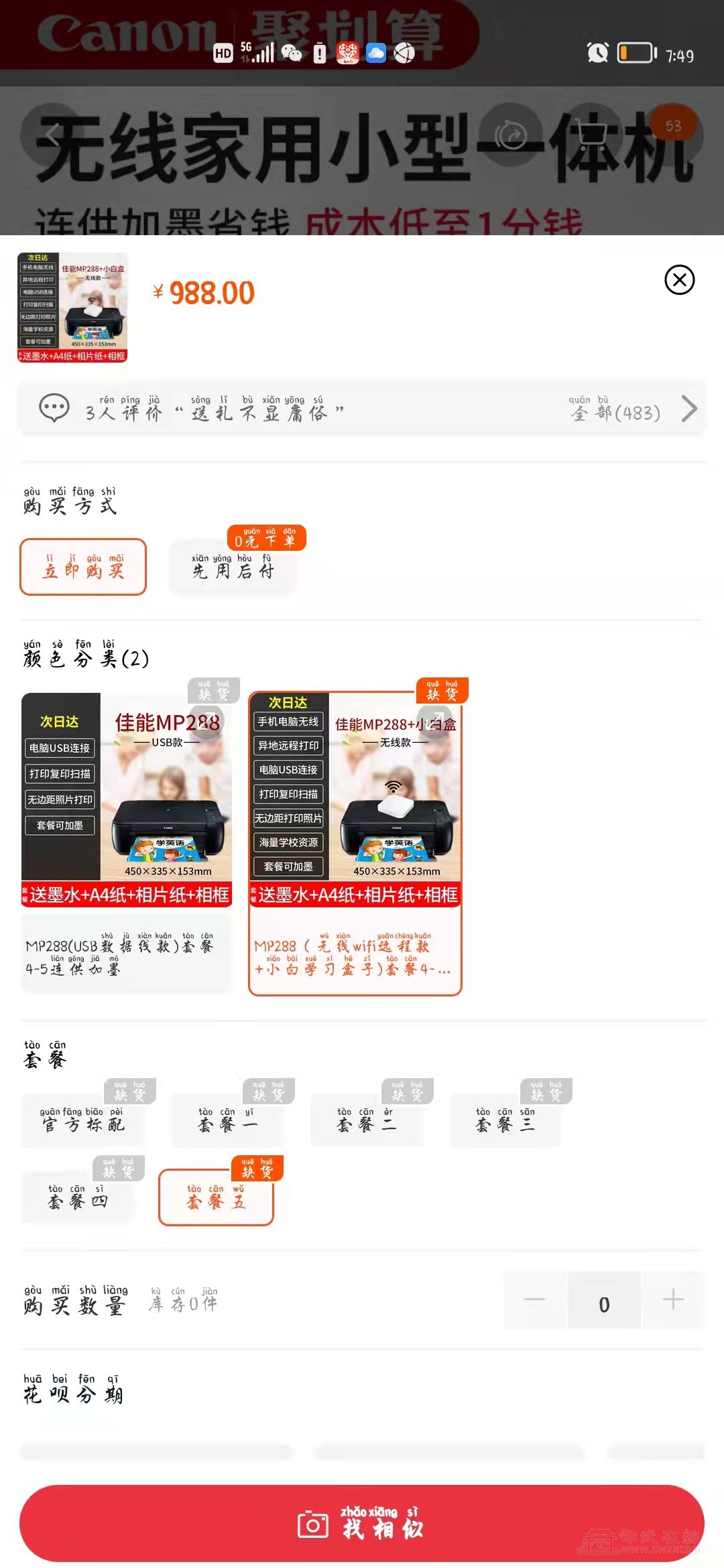
Task: Increase purchase quantity with plus
Action: [x=673, y=1300]
